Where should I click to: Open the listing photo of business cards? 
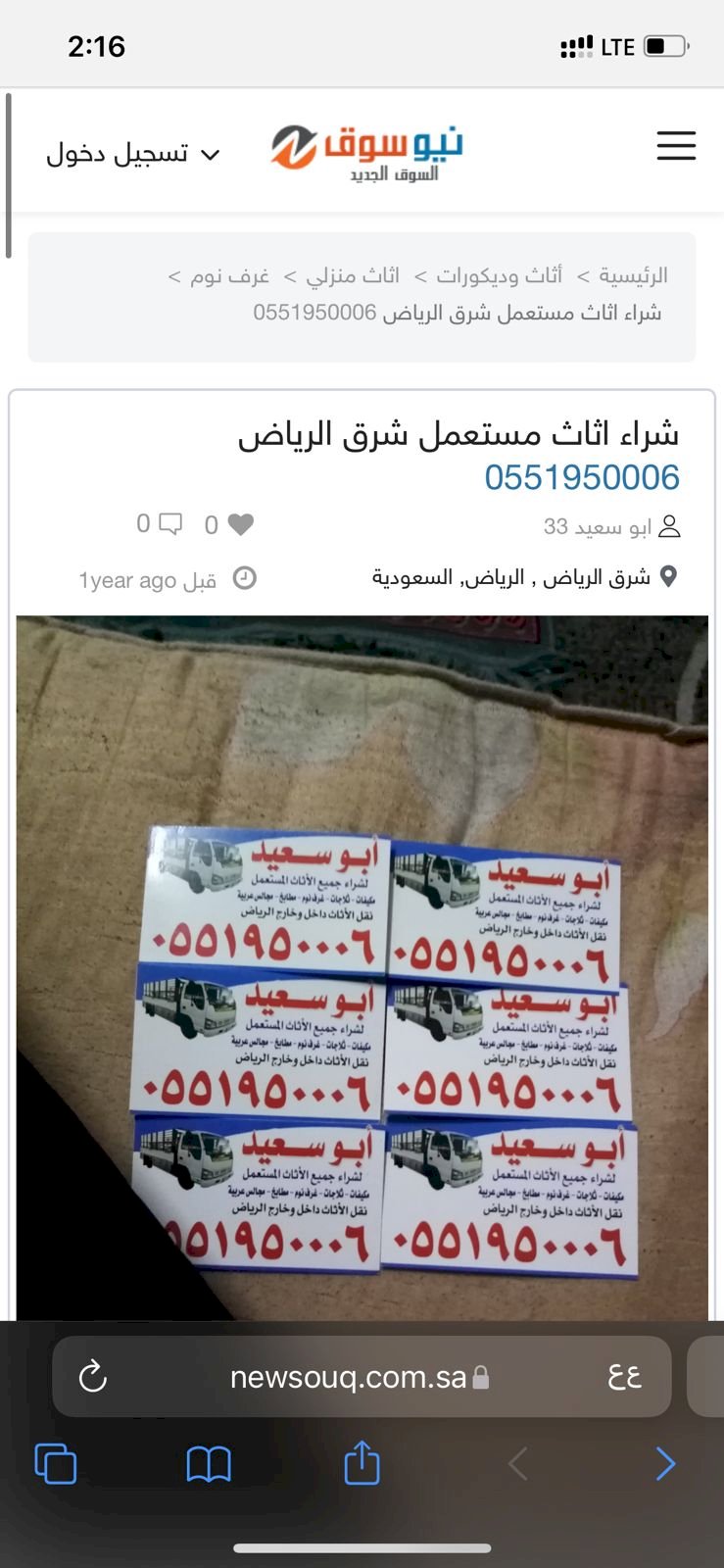(362, 965)
